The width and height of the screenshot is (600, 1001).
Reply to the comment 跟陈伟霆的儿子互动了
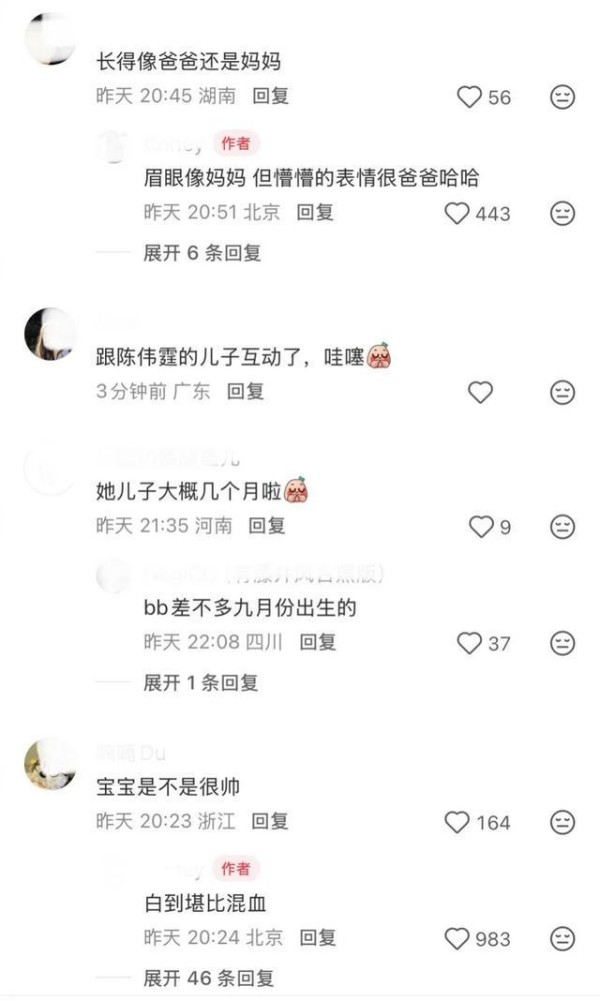click(x=245, y=392)
